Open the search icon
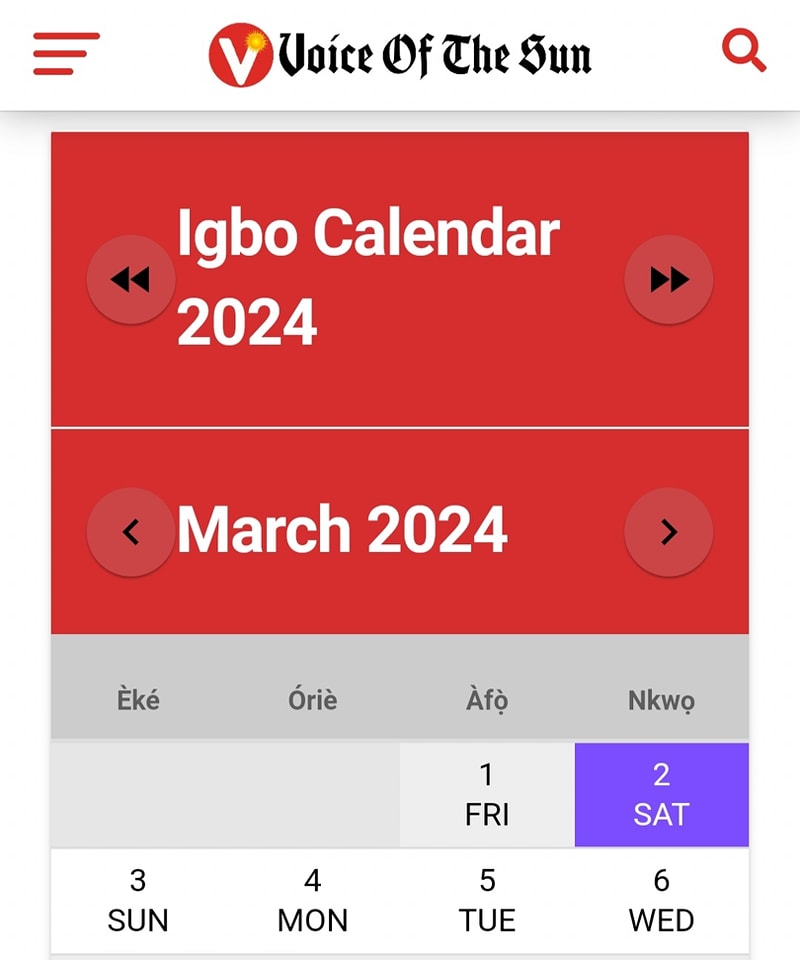The width and height of the screenshot is (800, 960). tap(744, 50)
